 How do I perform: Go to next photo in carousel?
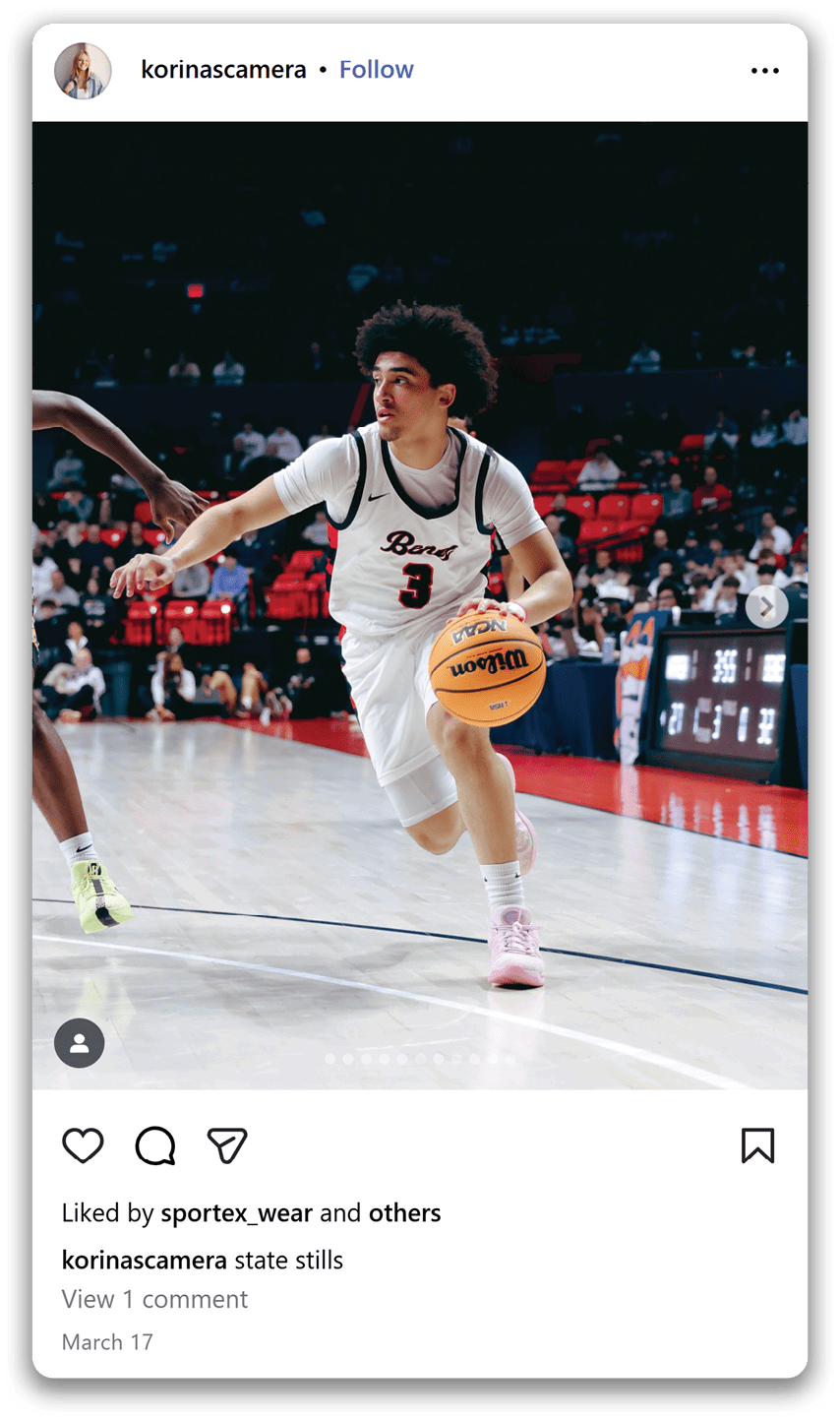point(766,607)
